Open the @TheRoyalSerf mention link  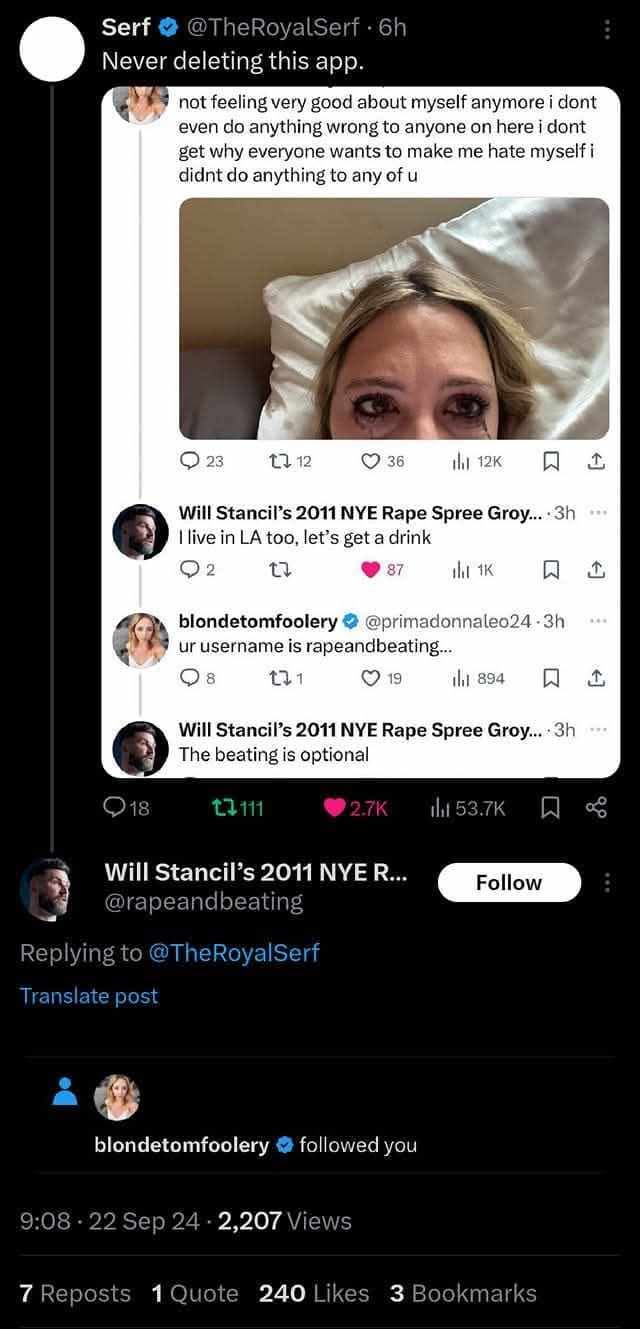click(233, 952)
